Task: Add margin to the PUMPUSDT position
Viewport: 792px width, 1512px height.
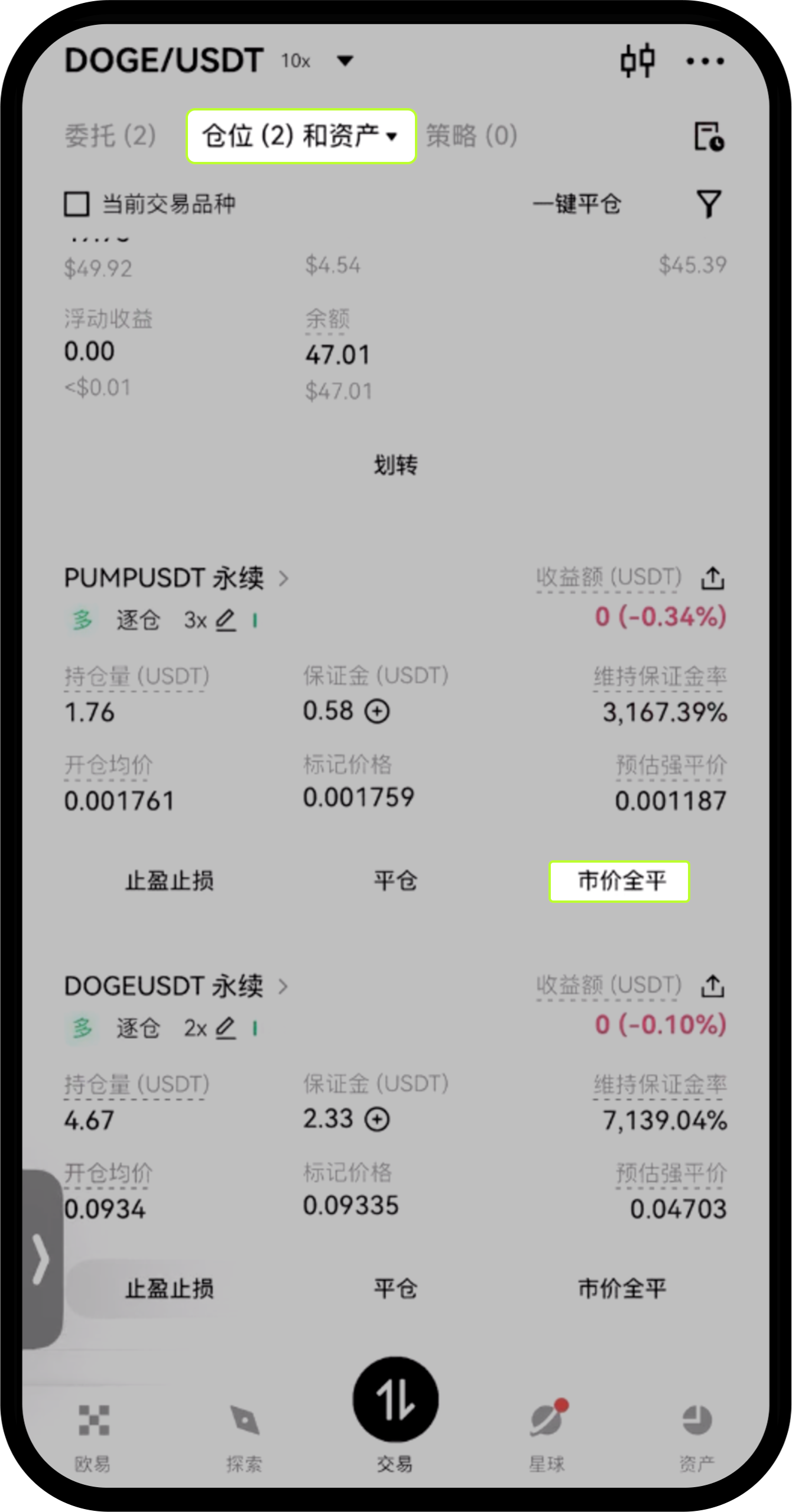Action: (377, 711)
